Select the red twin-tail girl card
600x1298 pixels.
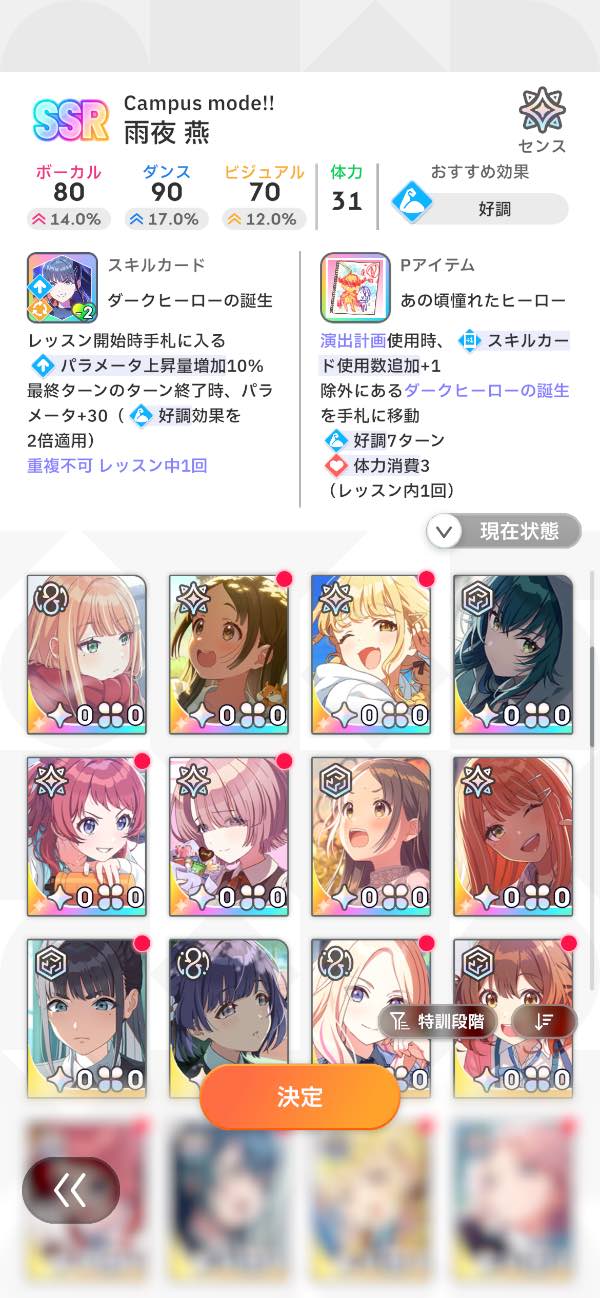click(87, 836)
